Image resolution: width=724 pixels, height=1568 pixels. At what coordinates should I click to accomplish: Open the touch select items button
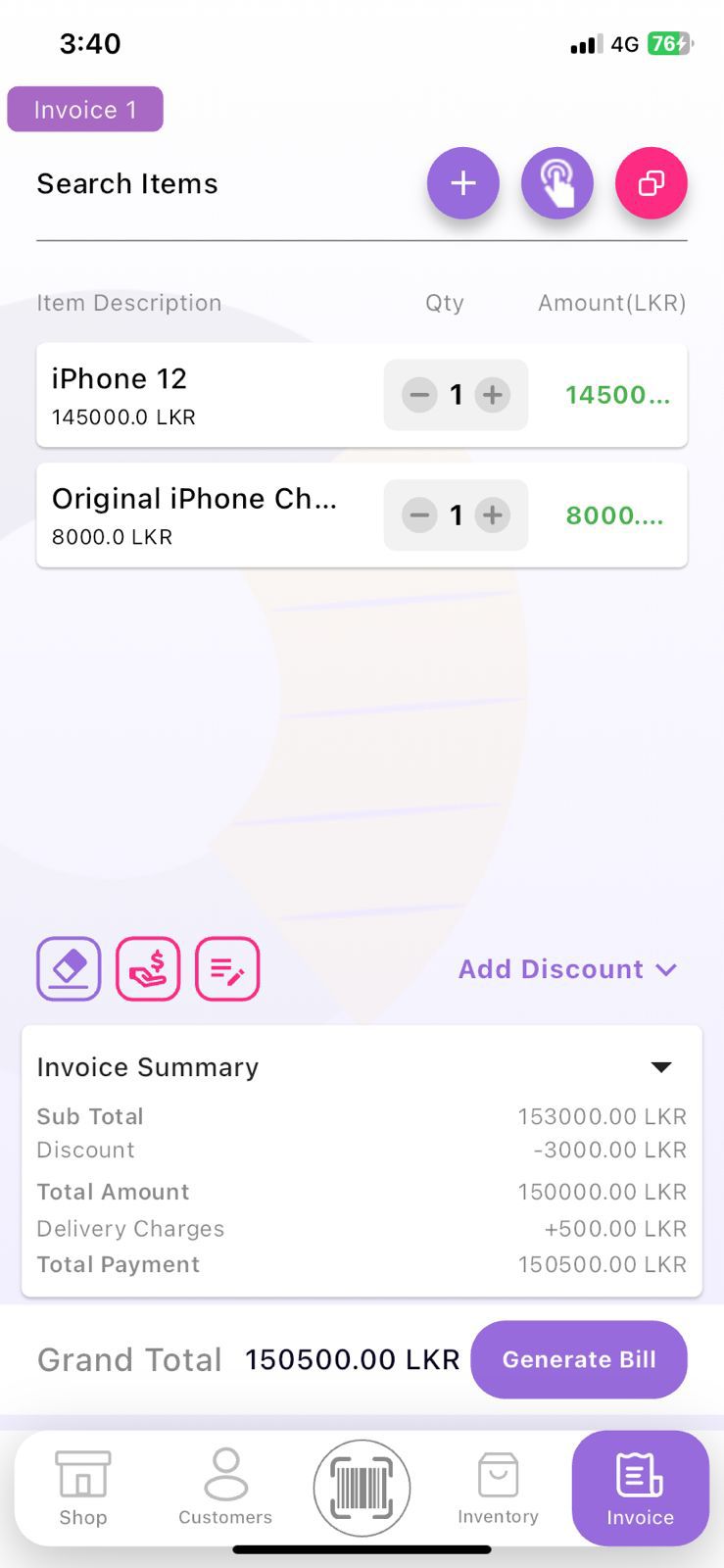point(556,183)
